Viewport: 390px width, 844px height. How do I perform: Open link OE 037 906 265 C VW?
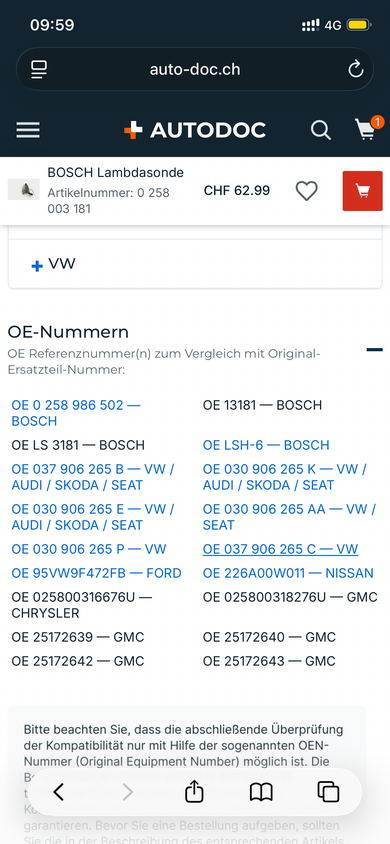280,549
